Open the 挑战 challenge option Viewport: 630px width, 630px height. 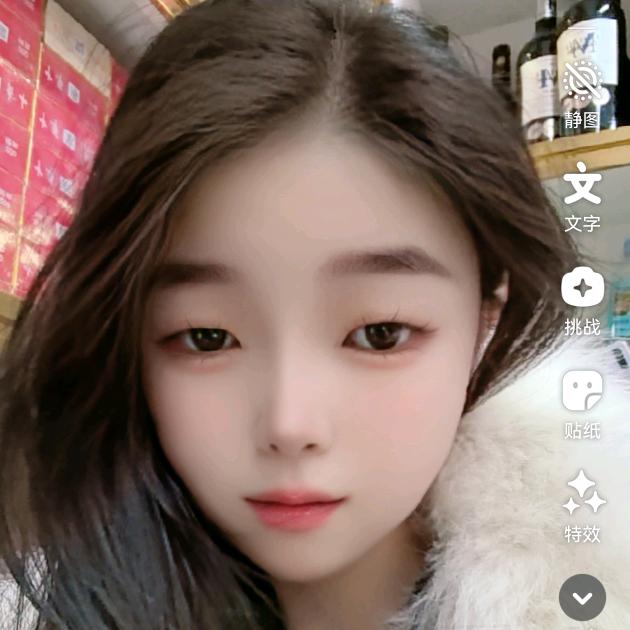click(x=582, y=299)
